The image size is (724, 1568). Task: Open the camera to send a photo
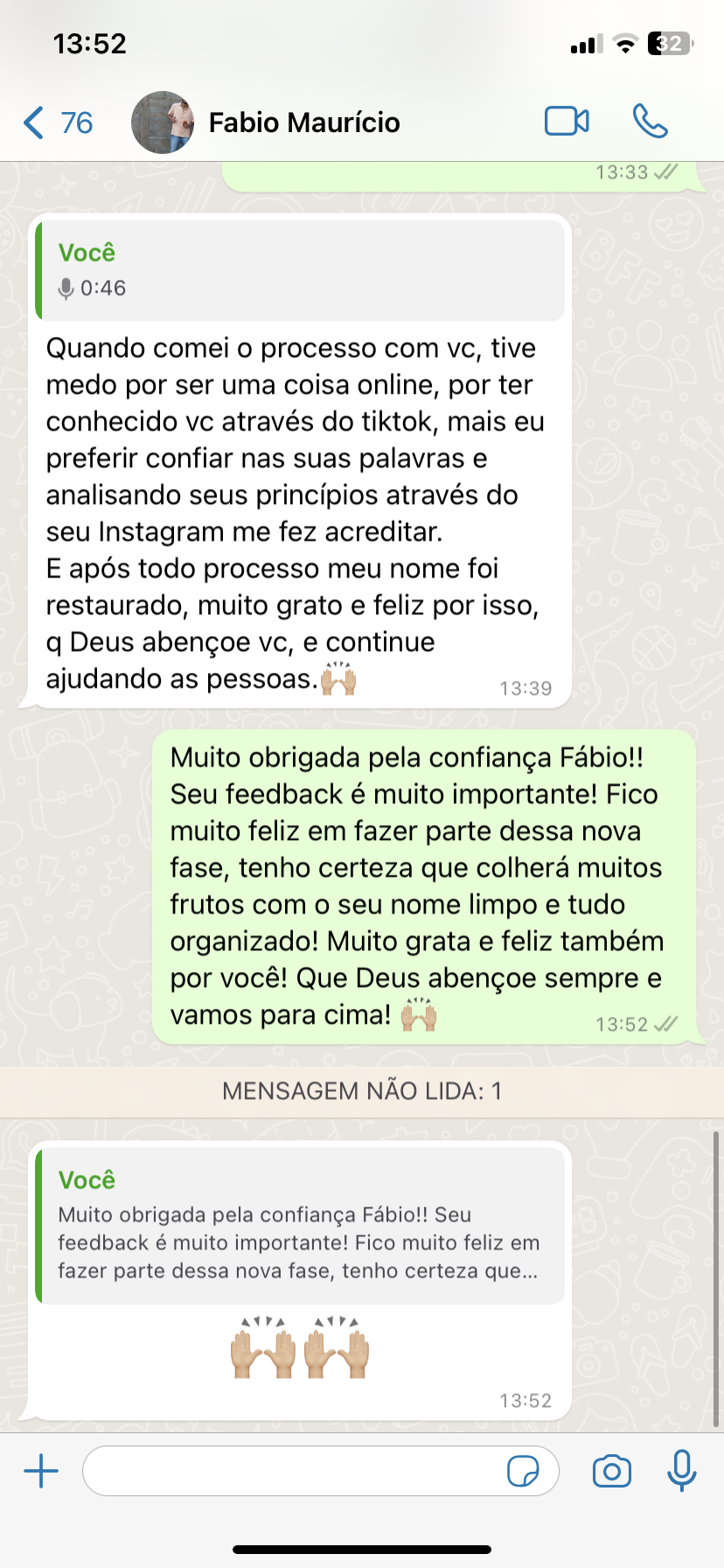(x=611, y=1471)
